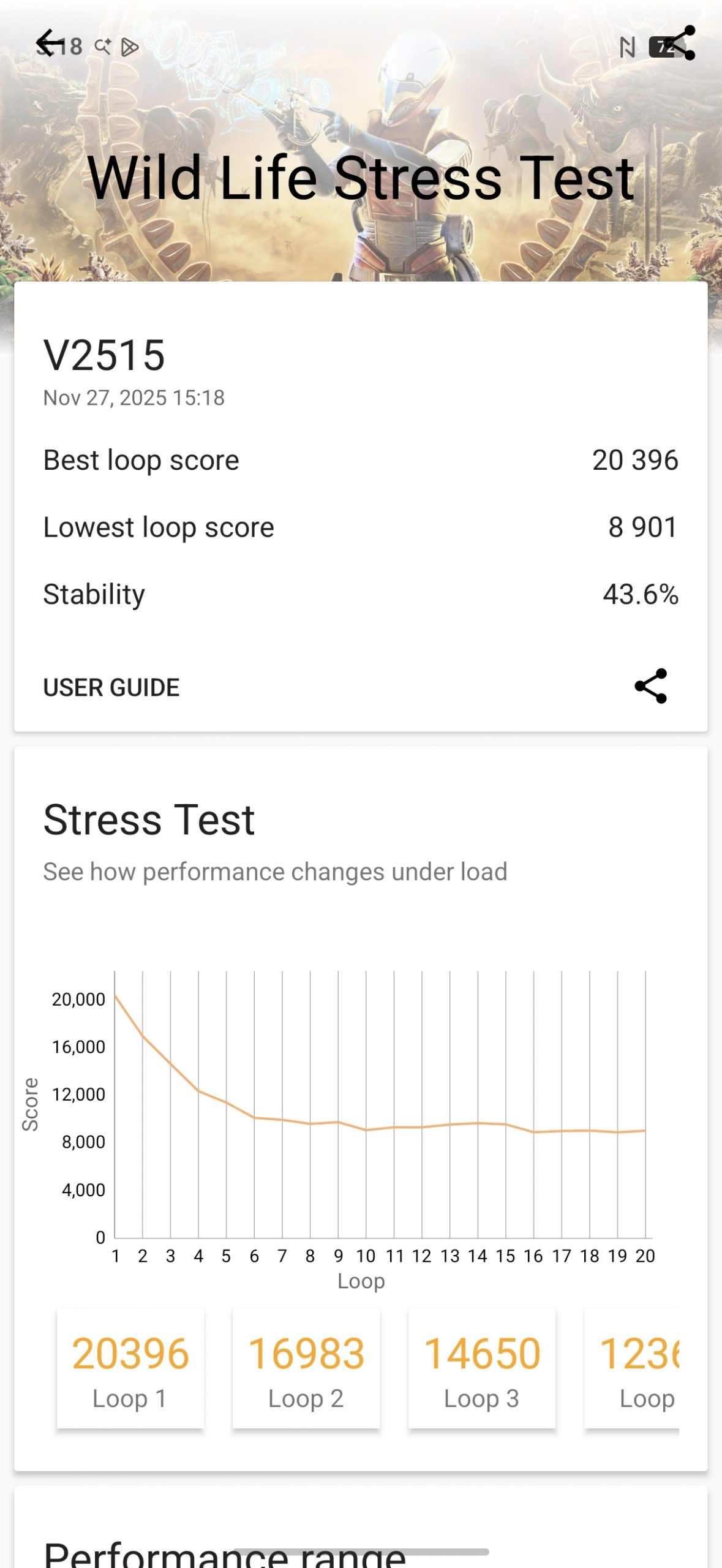Share results via the top-right share icon

(679, 43)
